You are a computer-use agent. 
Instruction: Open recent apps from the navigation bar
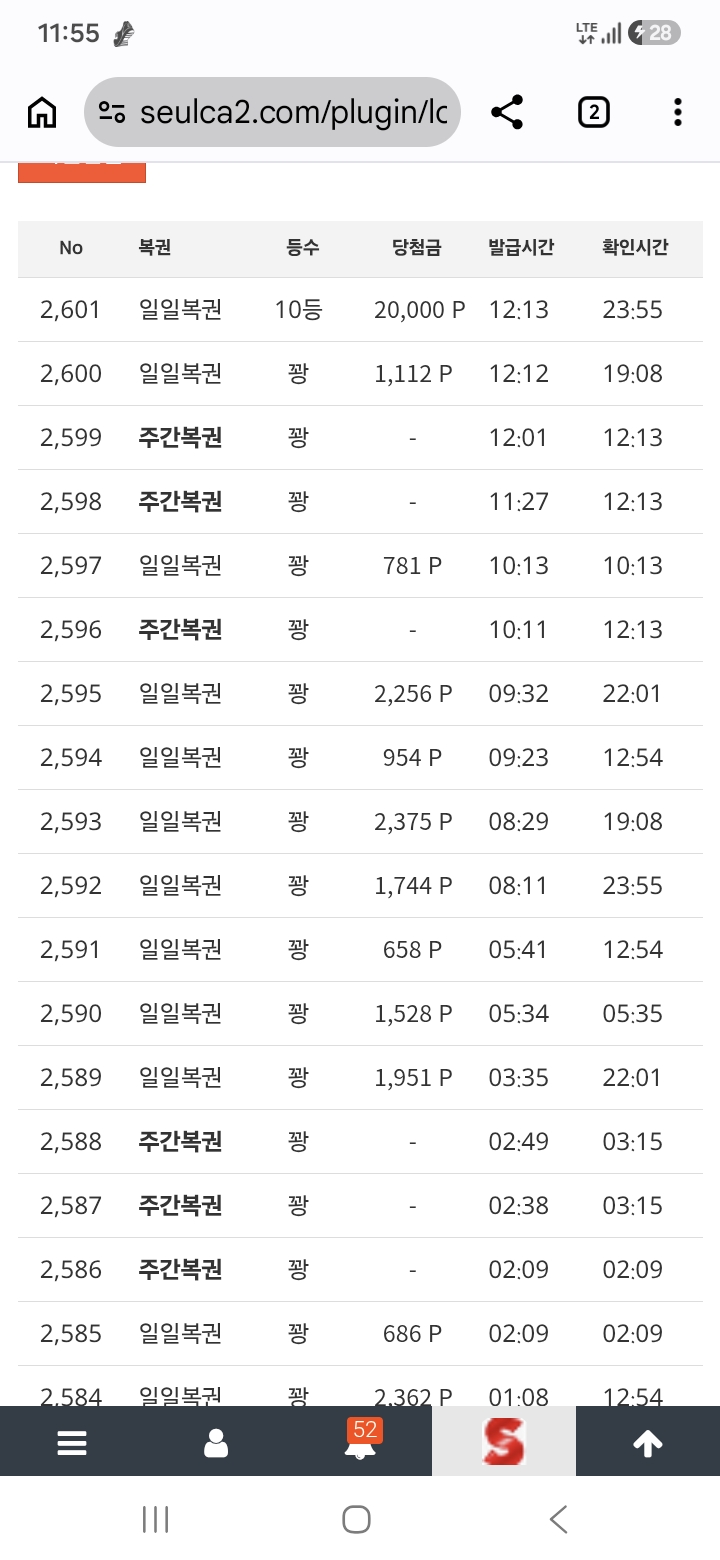click(x=156, y=1519)
